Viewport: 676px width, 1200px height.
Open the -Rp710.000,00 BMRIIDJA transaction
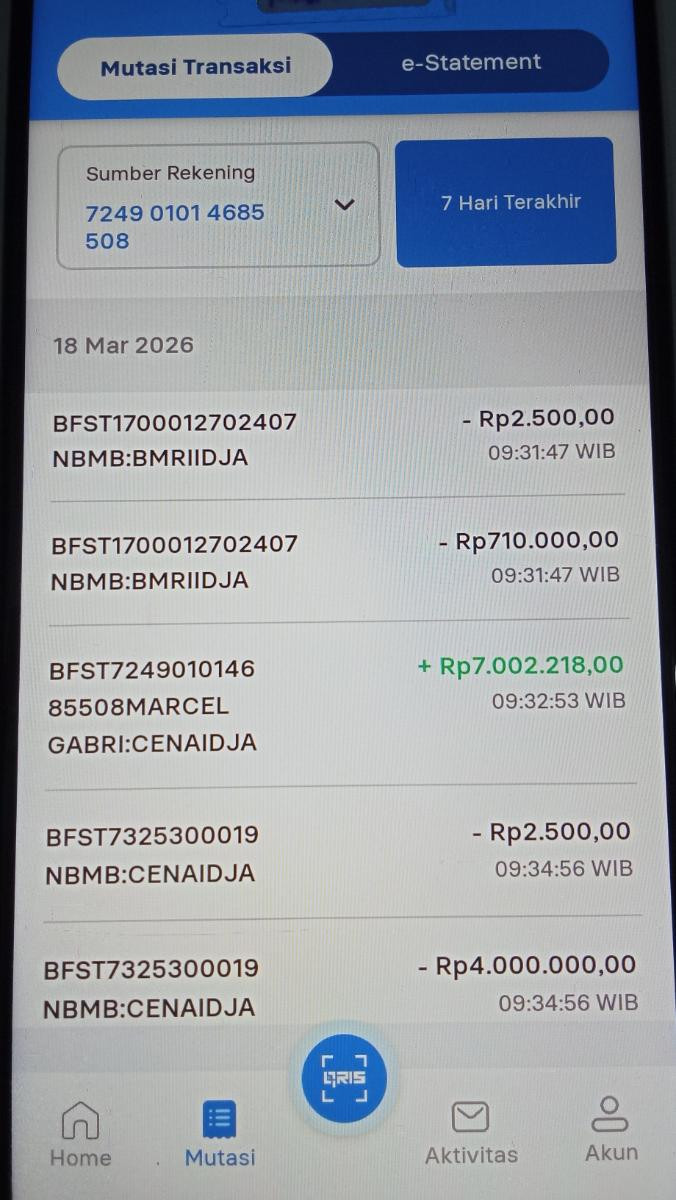[x=338, y=560]
